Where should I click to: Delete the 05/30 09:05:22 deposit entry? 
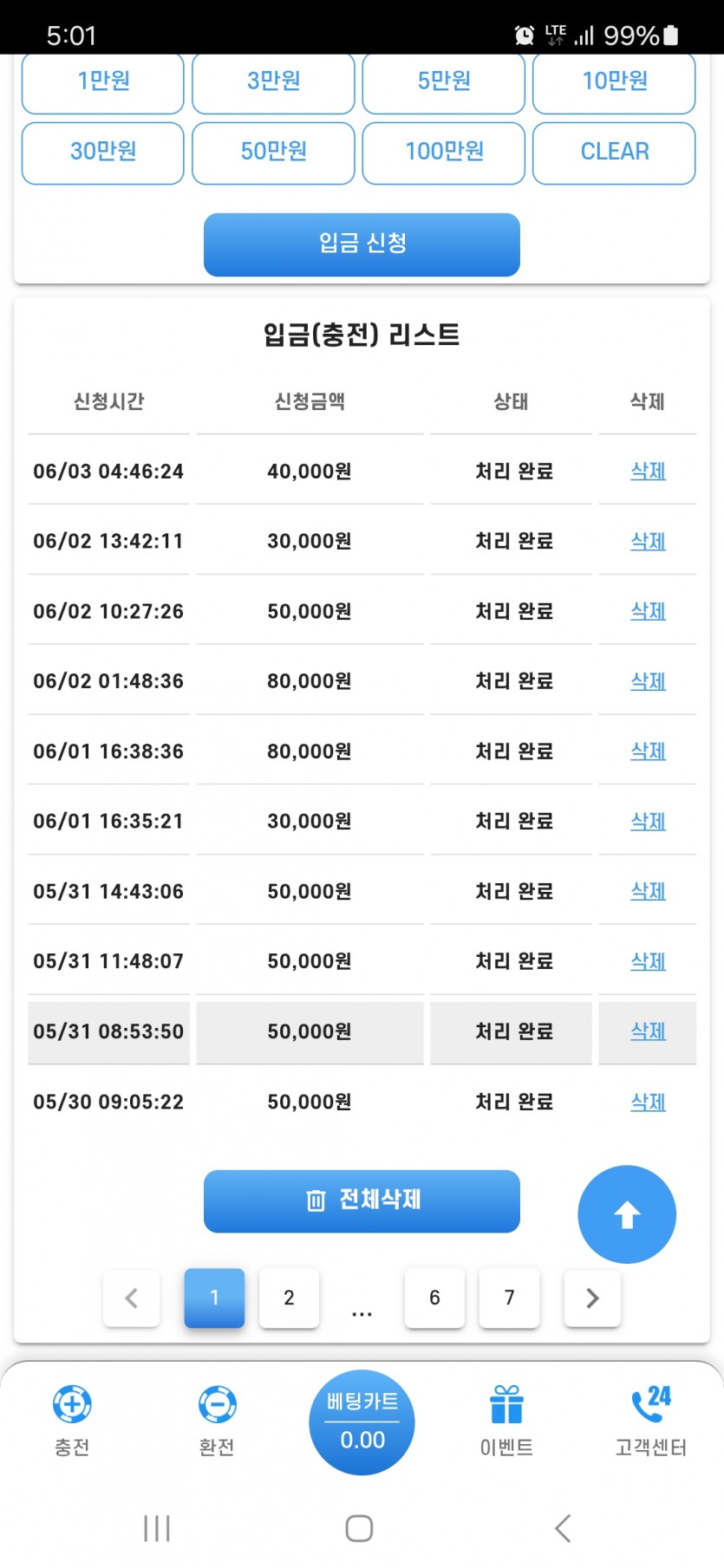(x=648, y=1101)
